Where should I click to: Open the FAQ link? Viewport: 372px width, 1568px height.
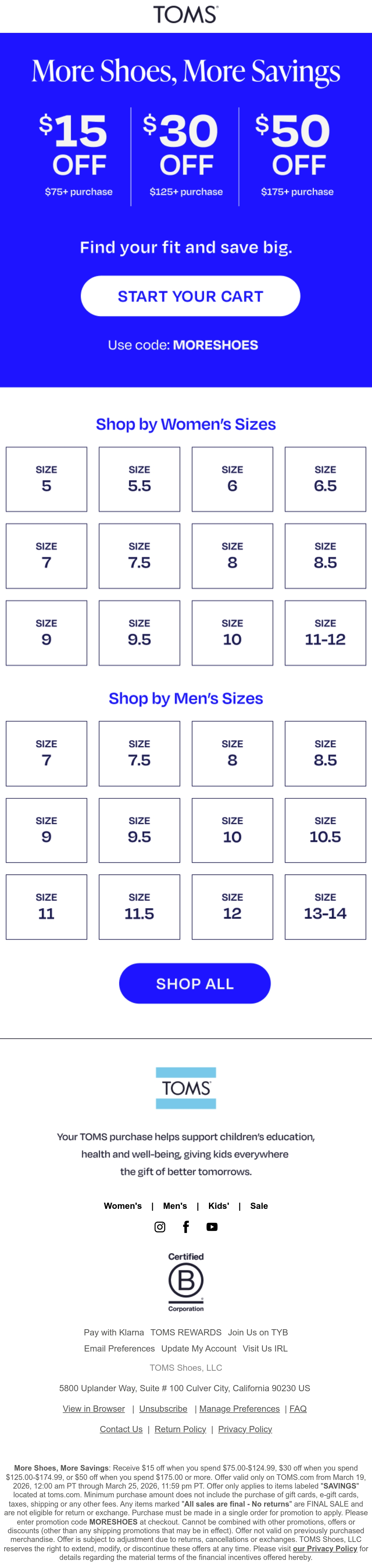(298, 1409)
